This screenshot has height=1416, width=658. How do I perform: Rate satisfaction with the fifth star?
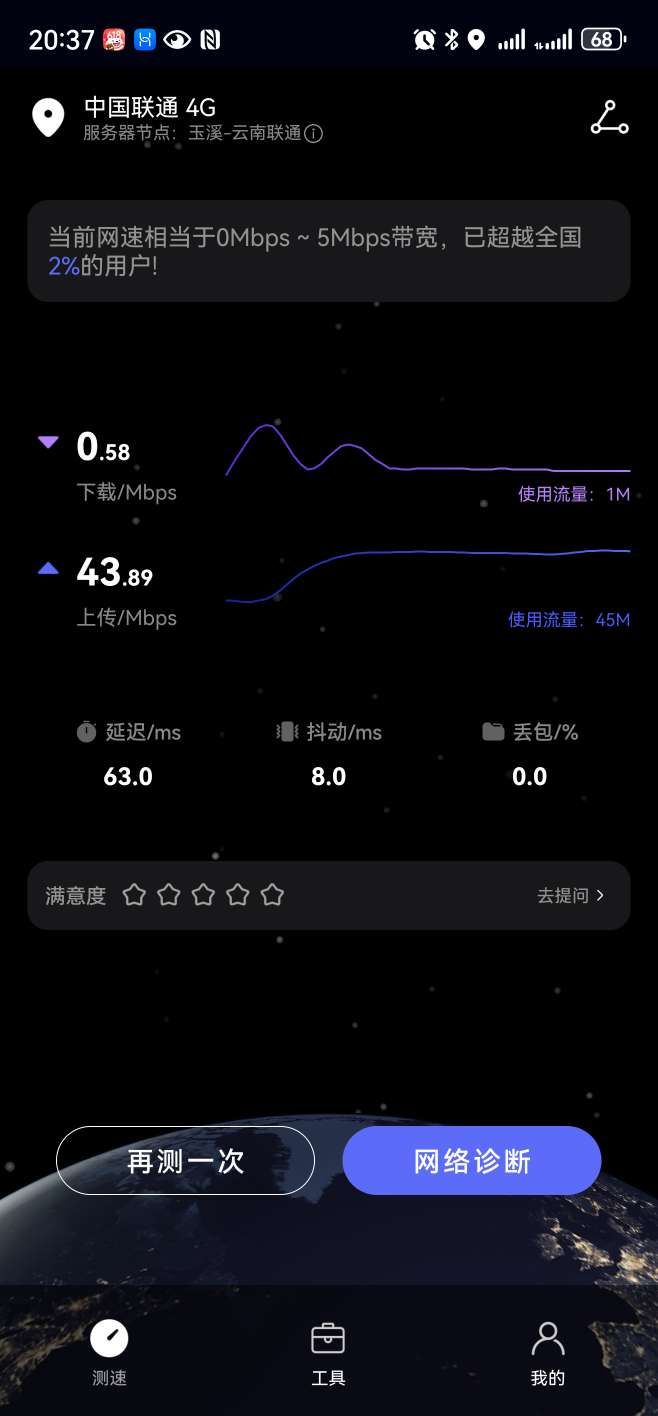coord(272,895)
